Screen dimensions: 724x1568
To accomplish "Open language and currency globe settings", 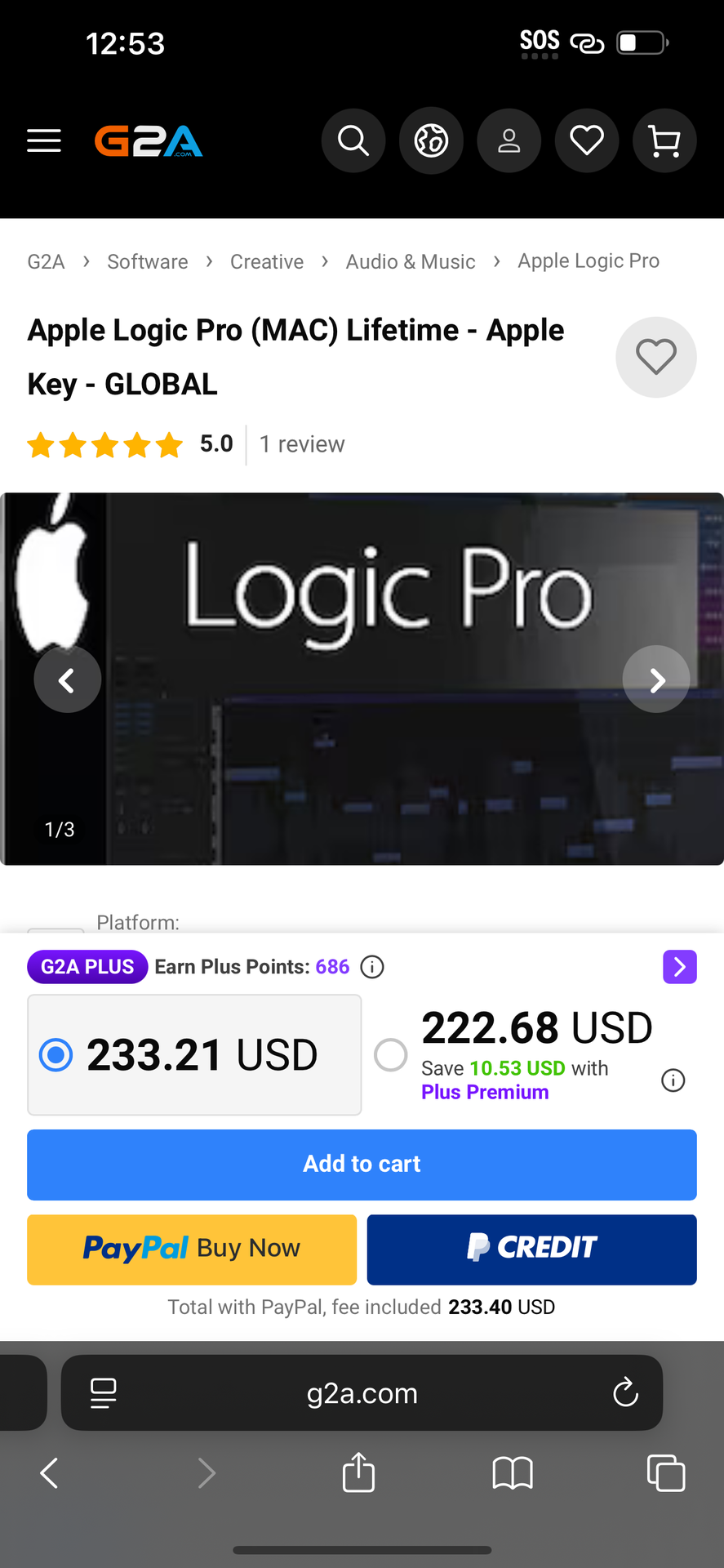I will click(431, 141).
